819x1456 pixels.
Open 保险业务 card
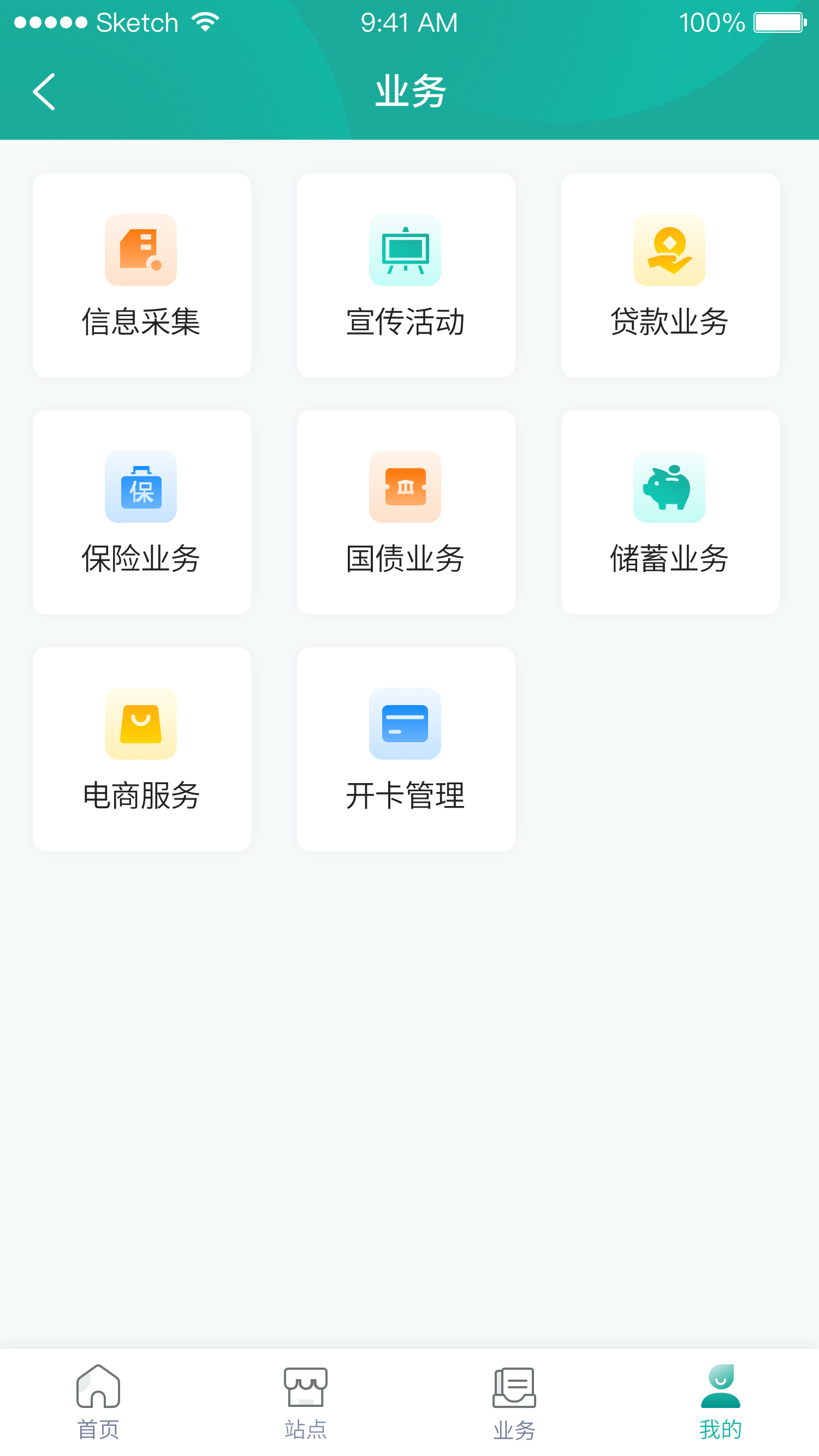(x=141, y=512)
